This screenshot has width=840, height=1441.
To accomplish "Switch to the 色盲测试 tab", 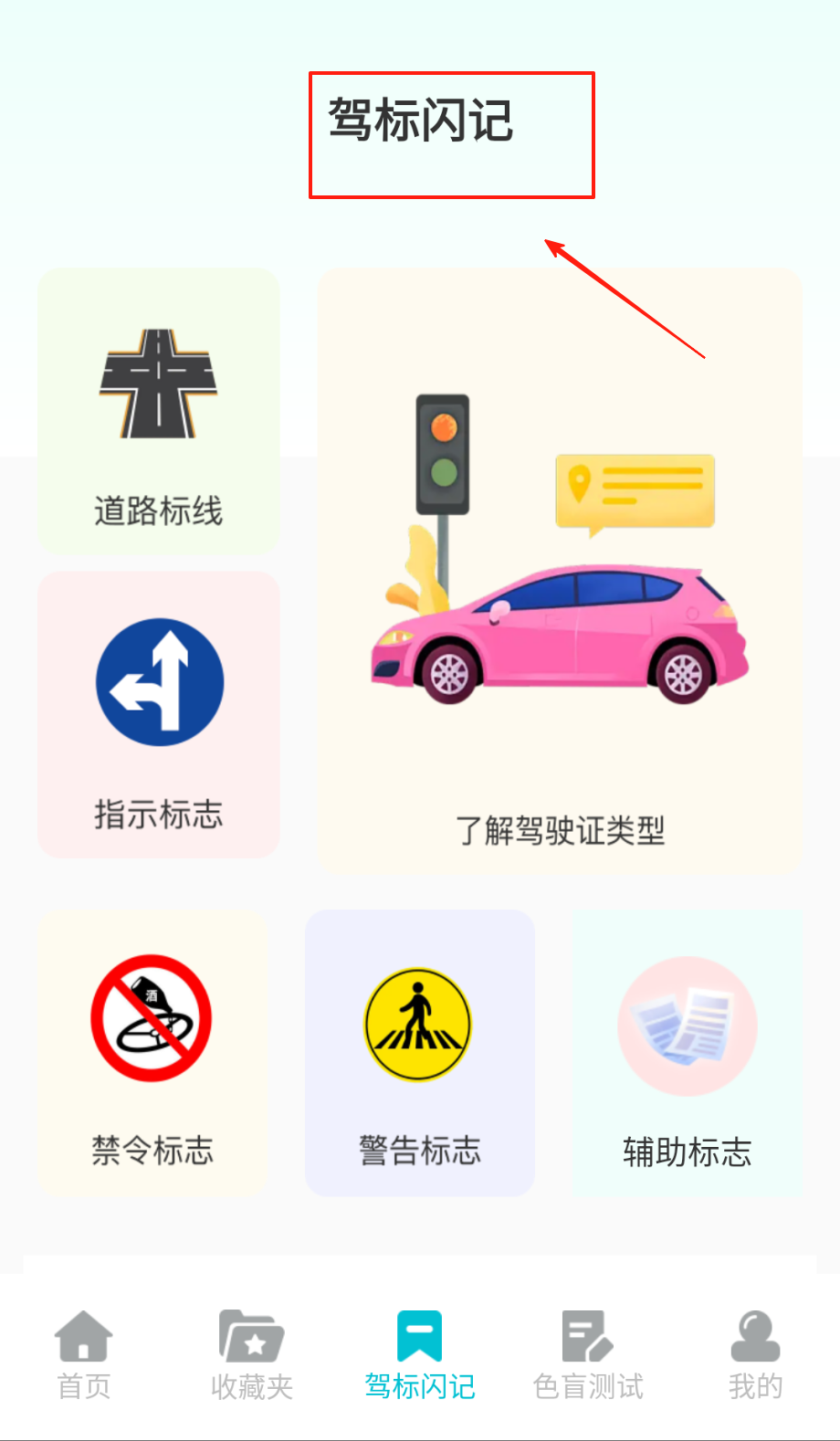I will point(588,1355).
